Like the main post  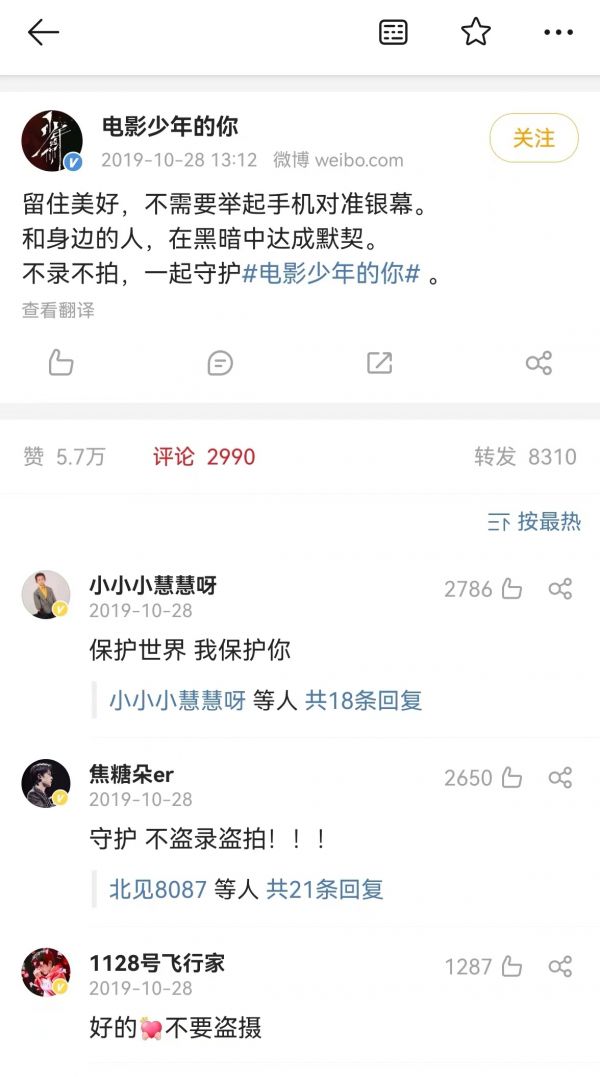61,363
